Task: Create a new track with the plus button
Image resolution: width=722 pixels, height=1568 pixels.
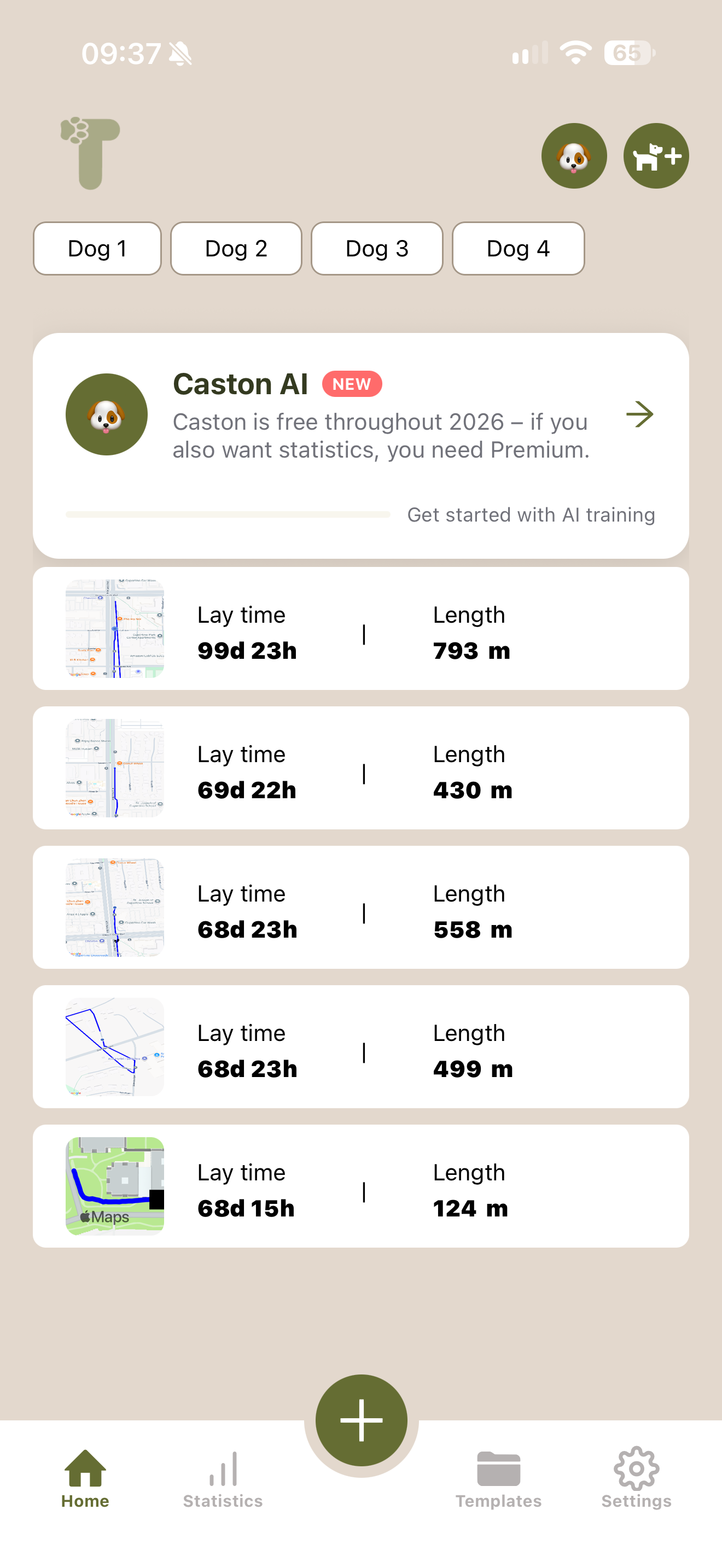Action: coord(361,1420)
